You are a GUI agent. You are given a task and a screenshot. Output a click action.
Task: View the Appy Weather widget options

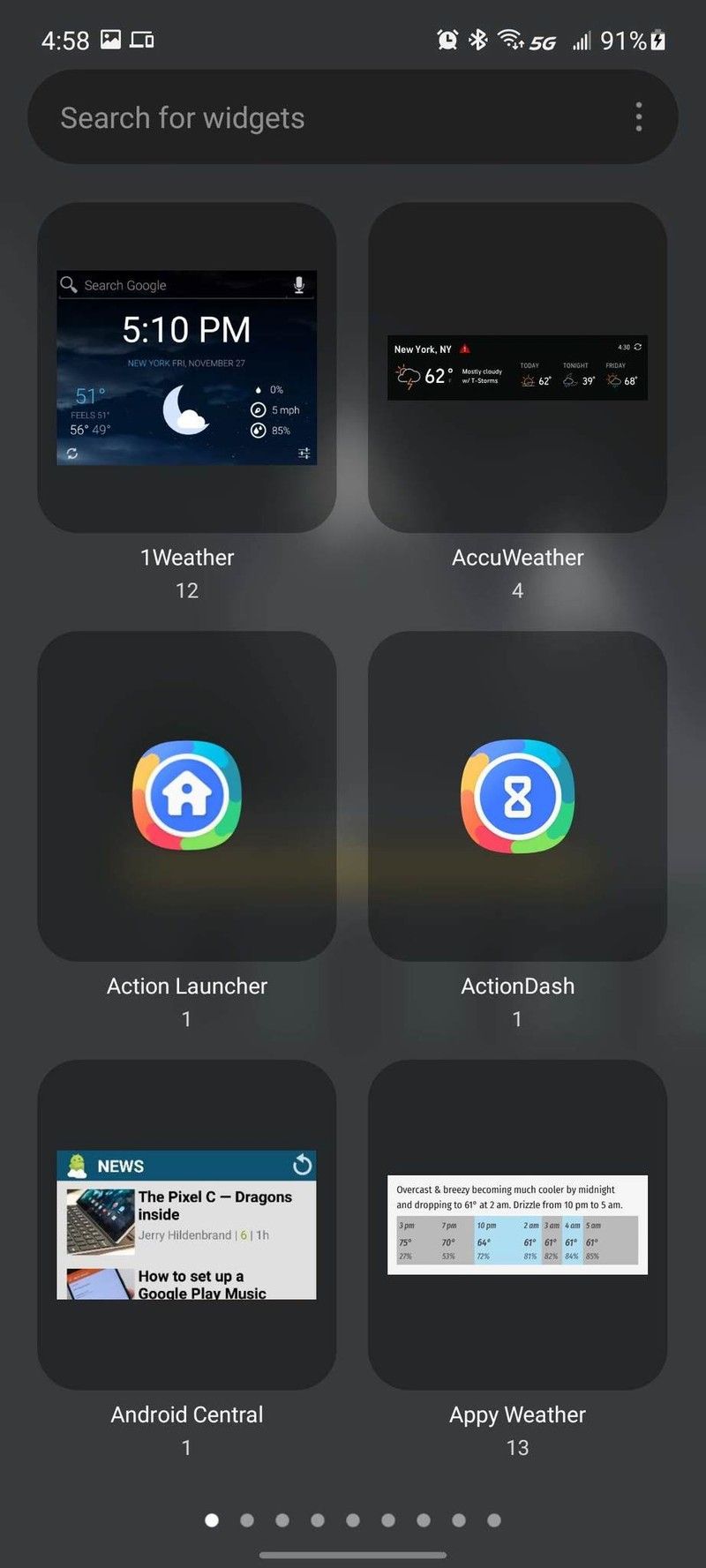coord(517,1225)
